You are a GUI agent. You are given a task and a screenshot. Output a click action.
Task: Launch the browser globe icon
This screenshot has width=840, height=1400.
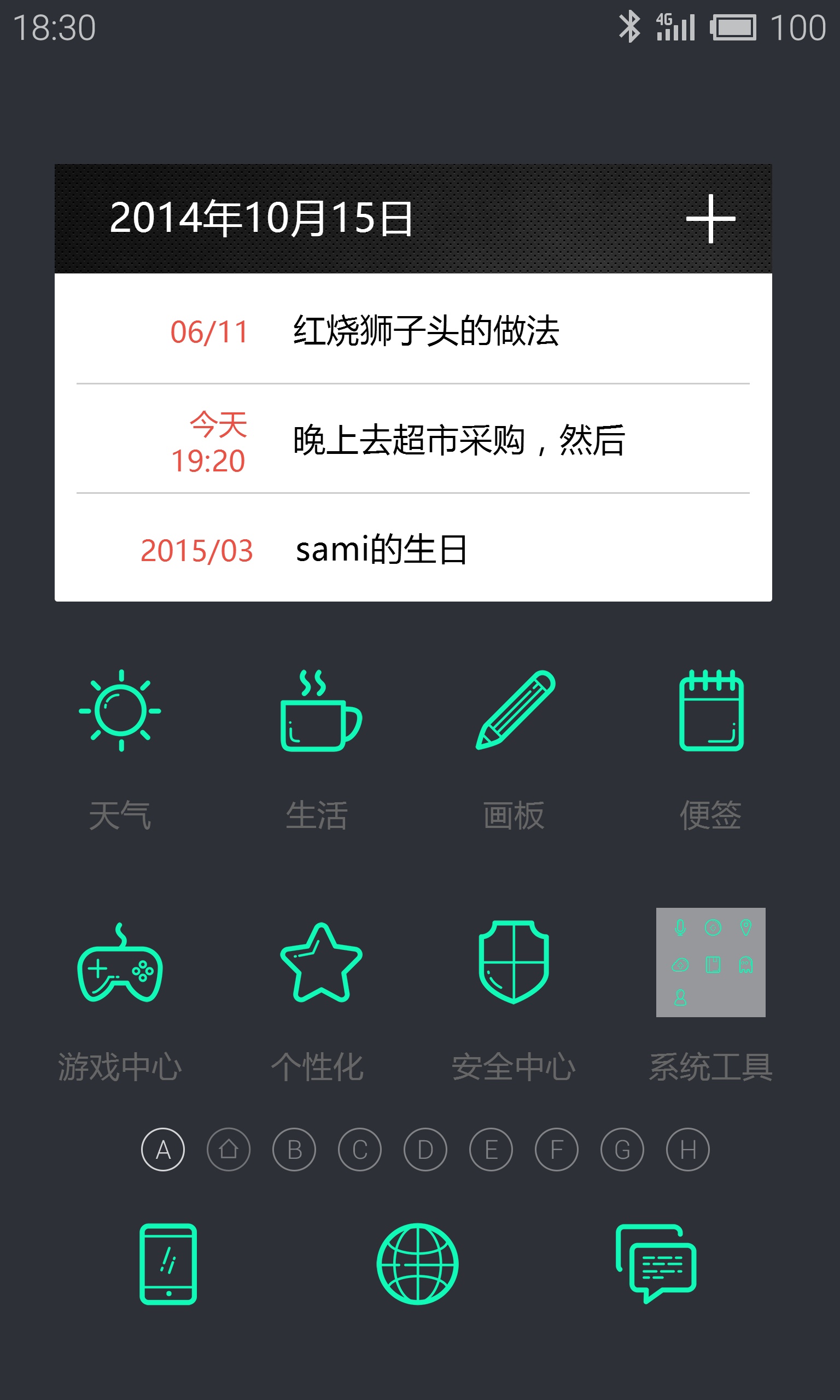click(x=418, y=1264)
